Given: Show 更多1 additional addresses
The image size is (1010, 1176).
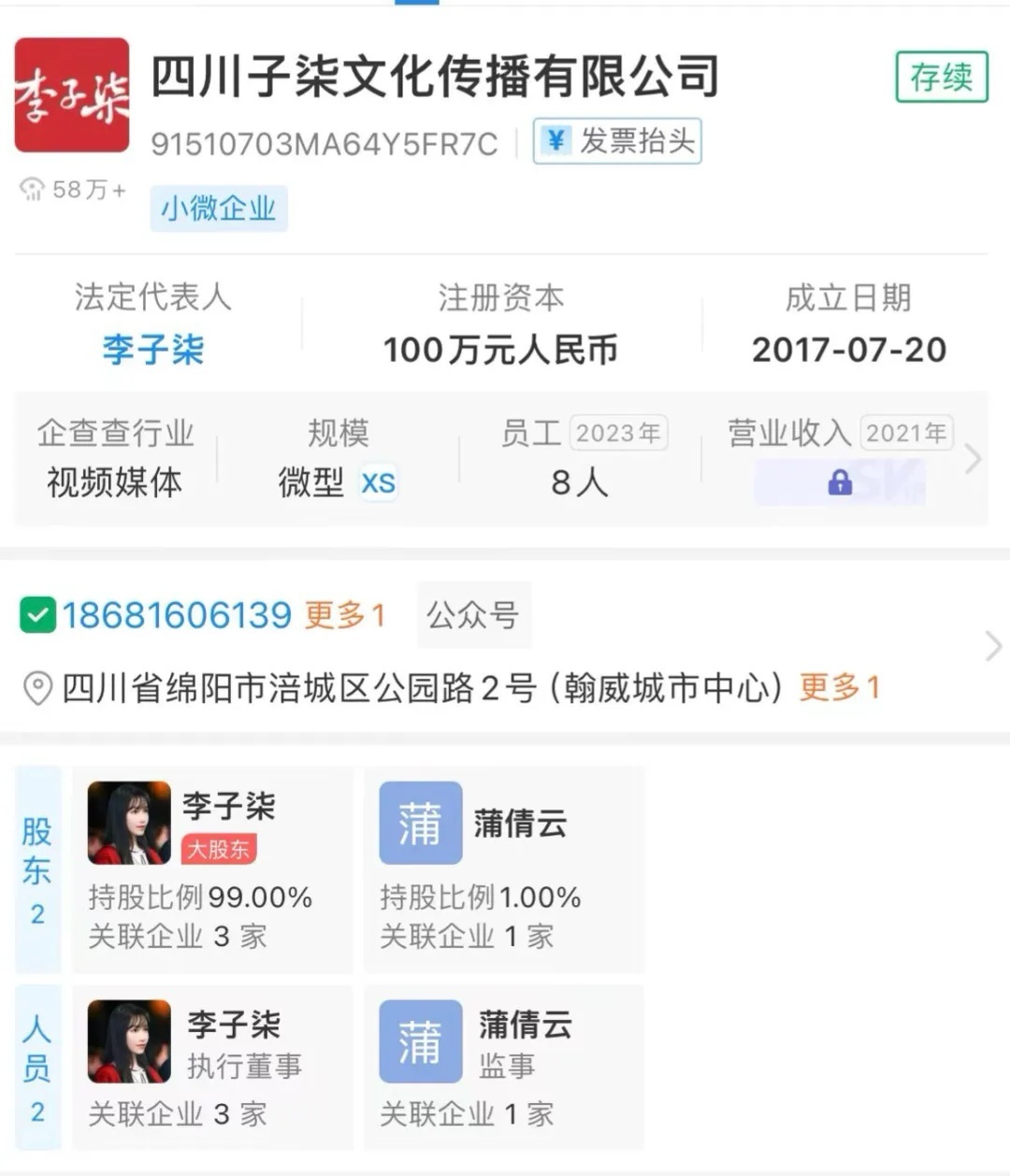Looking at the screenshot, I should pos(840,687).
